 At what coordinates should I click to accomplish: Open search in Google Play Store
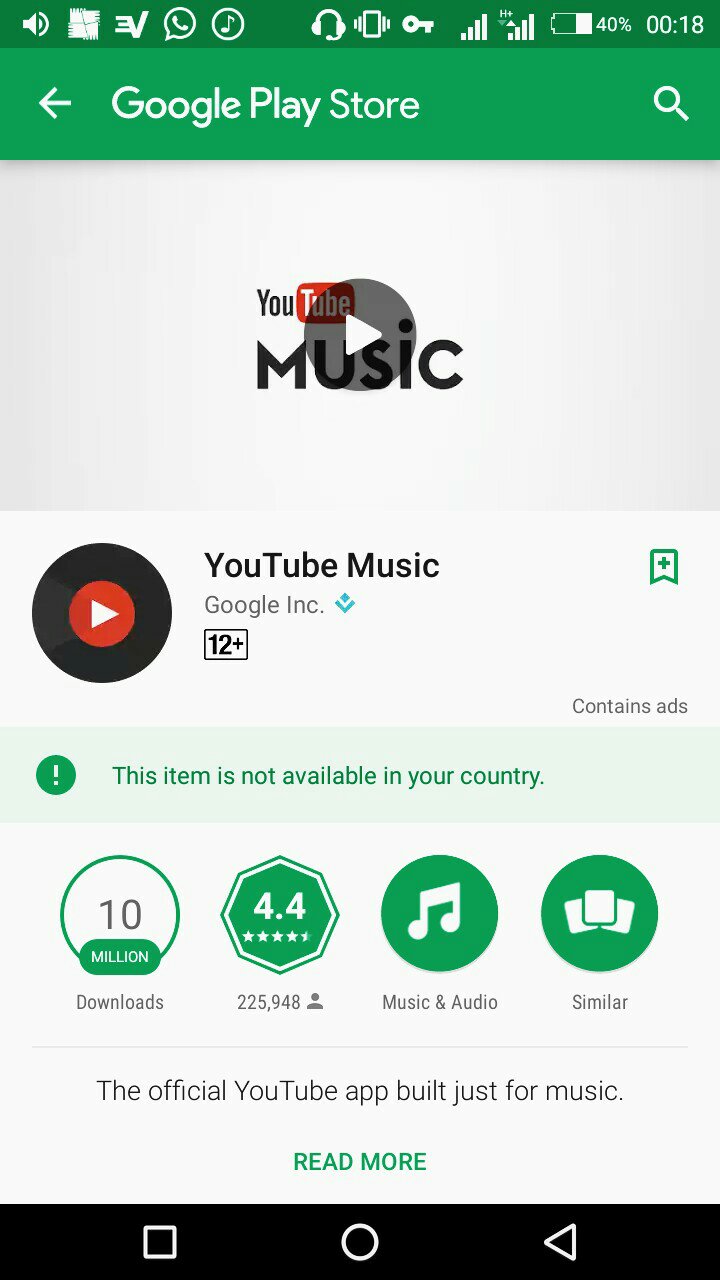[x=670, y=104]
